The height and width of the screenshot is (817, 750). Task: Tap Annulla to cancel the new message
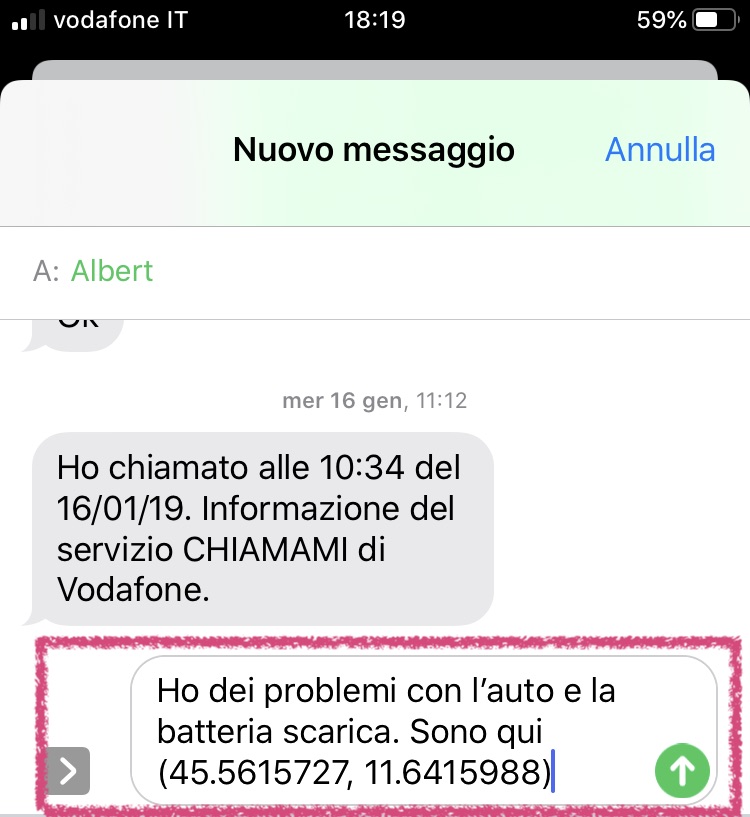click(x=660, y=150)
